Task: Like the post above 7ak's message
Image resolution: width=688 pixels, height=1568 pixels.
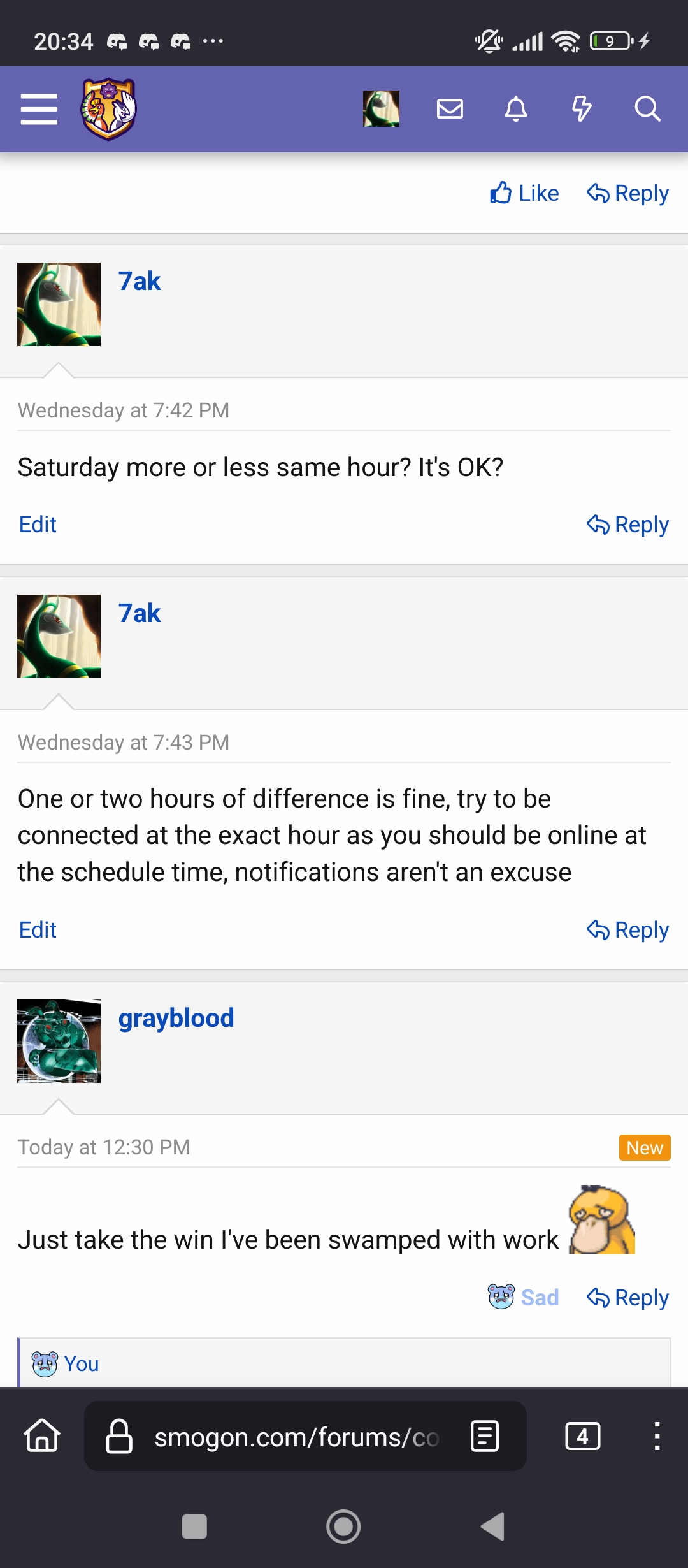Action: (524, 193)
